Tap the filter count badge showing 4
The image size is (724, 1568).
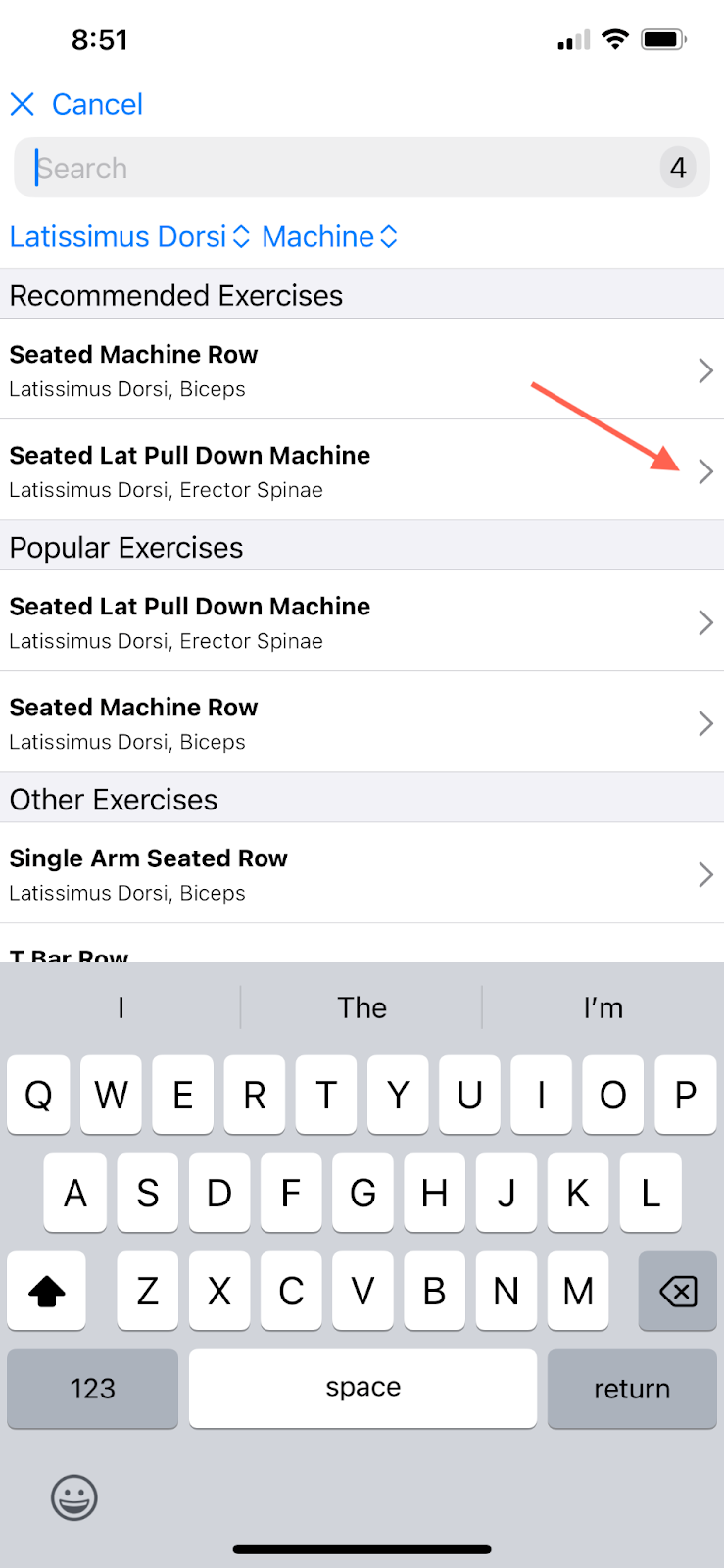pos(678,168)
